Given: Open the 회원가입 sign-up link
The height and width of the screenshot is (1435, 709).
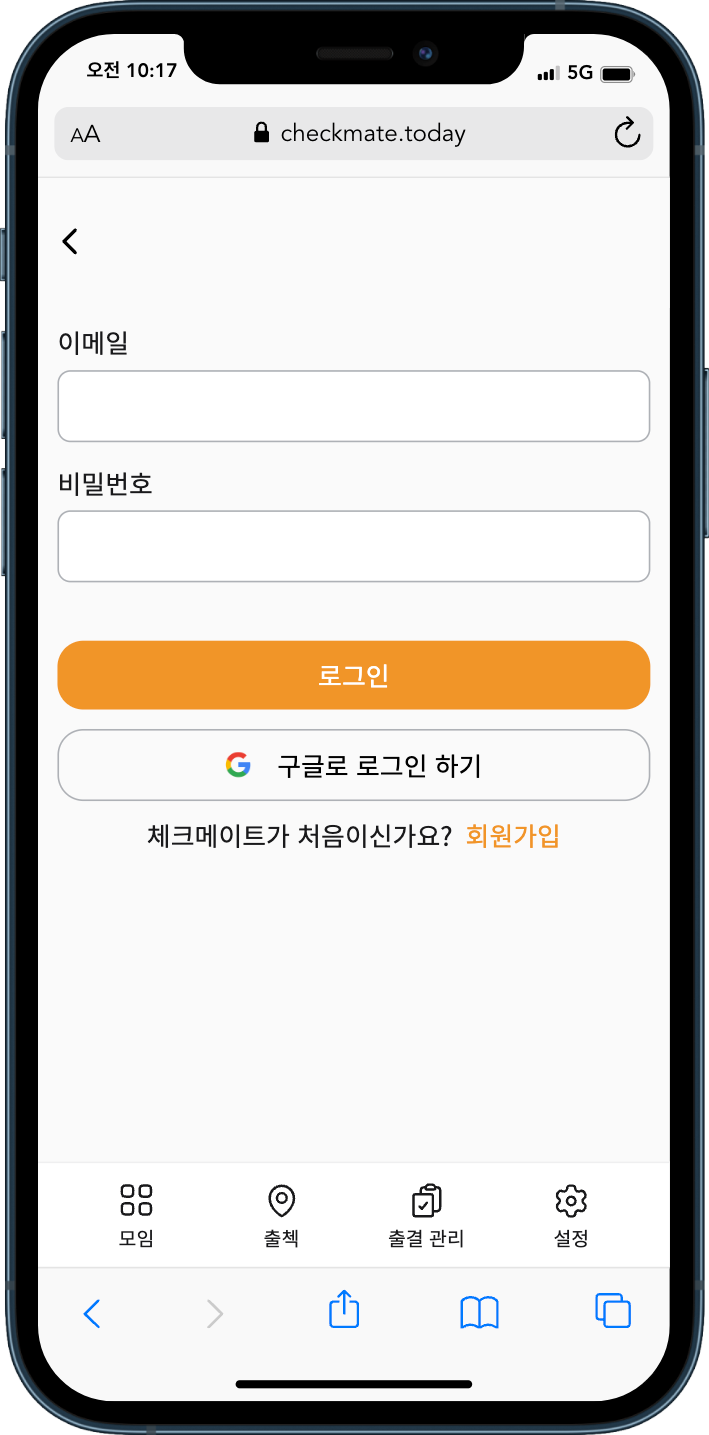Looking at the screenshot, I should tap(512, 836).
